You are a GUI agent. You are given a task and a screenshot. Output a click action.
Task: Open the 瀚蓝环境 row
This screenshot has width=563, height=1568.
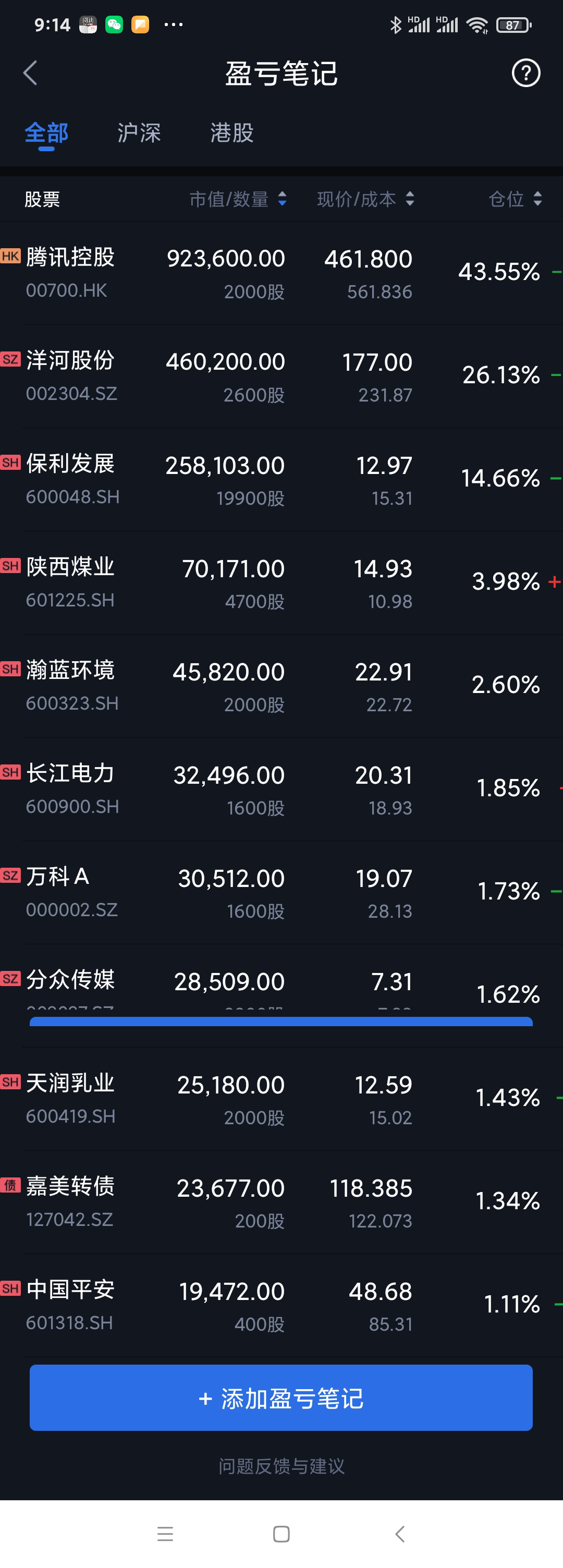tap(281, 686)
